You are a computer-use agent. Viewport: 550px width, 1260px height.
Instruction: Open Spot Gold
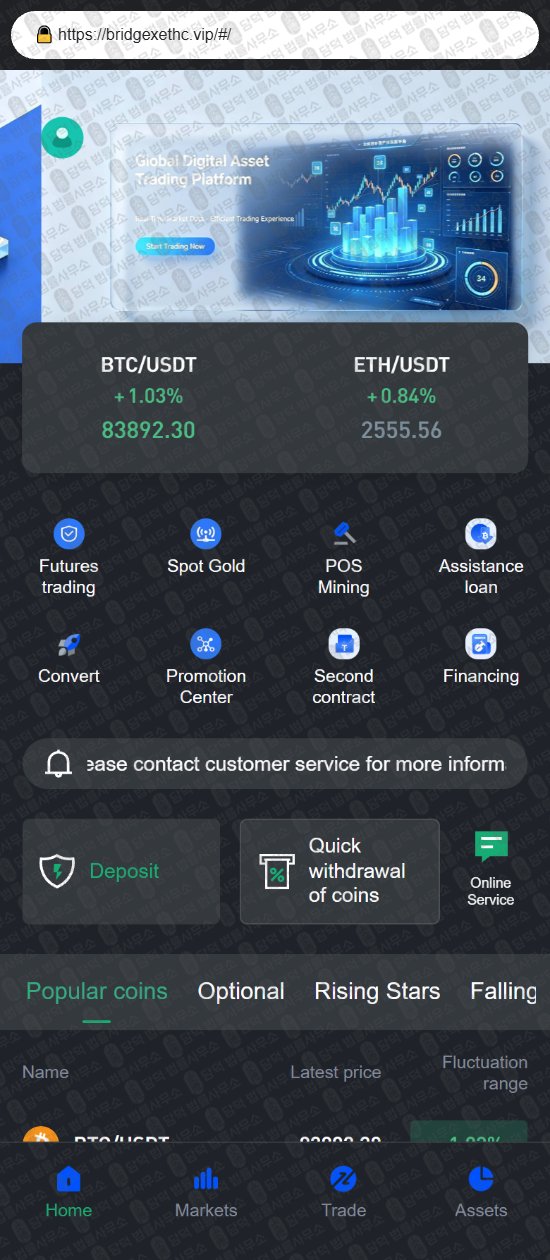tap(206, 548)
